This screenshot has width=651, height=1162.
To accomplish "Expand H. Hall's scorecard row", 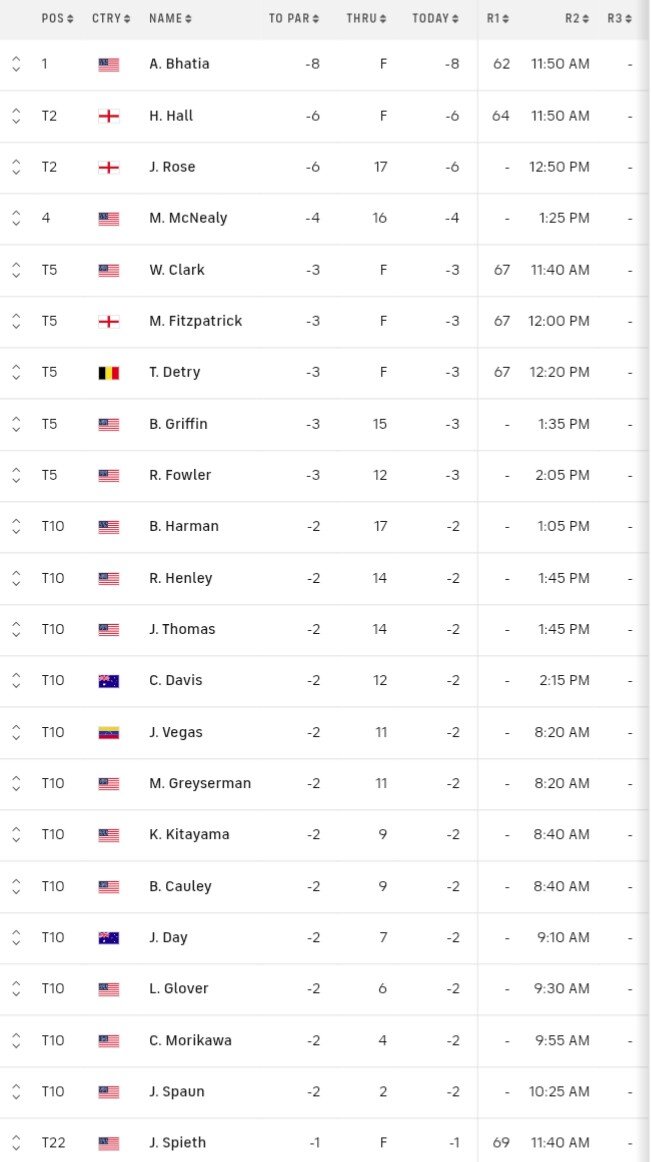I will pyautogui.click(x=16, y=116).
